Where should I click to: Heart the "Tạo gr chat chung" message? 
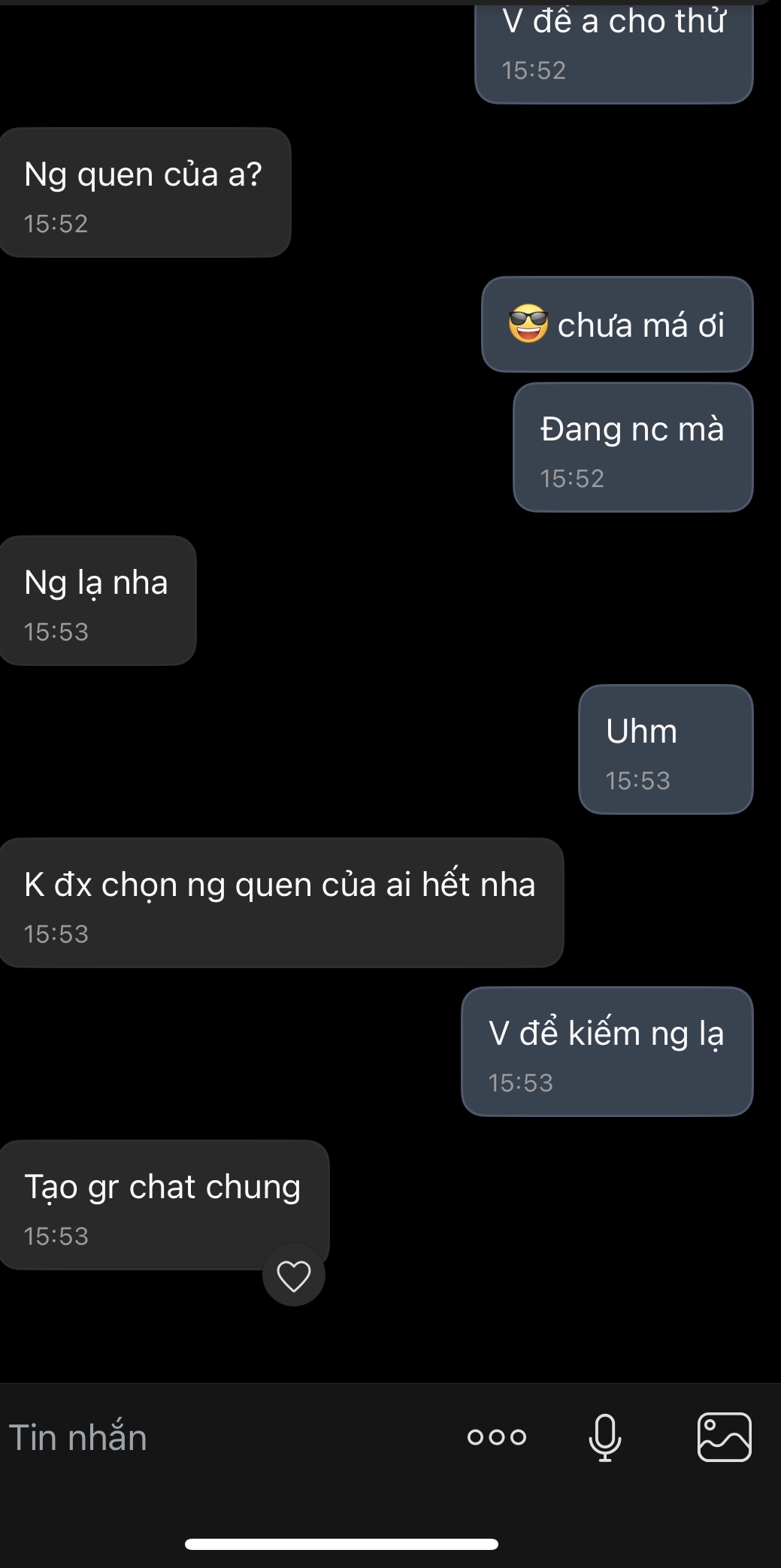pyautogui.click(x=294, y=1276)
